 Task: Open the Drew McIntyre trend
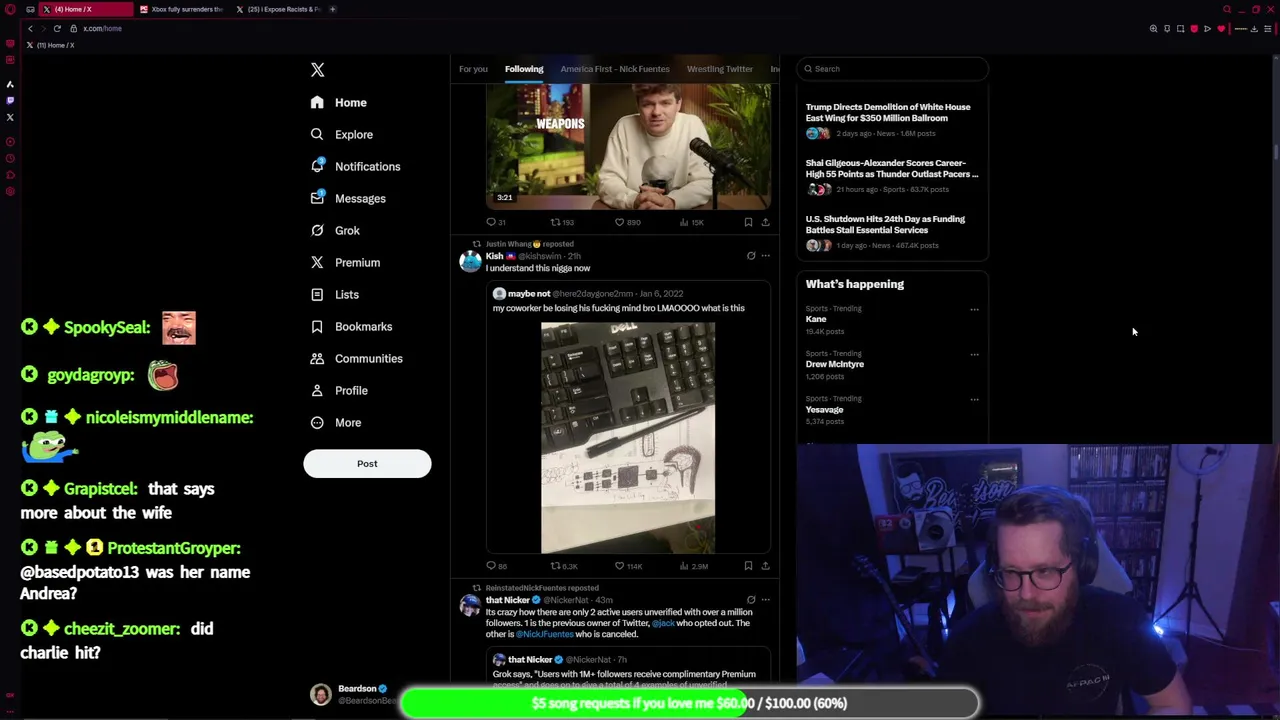point(834,364)
